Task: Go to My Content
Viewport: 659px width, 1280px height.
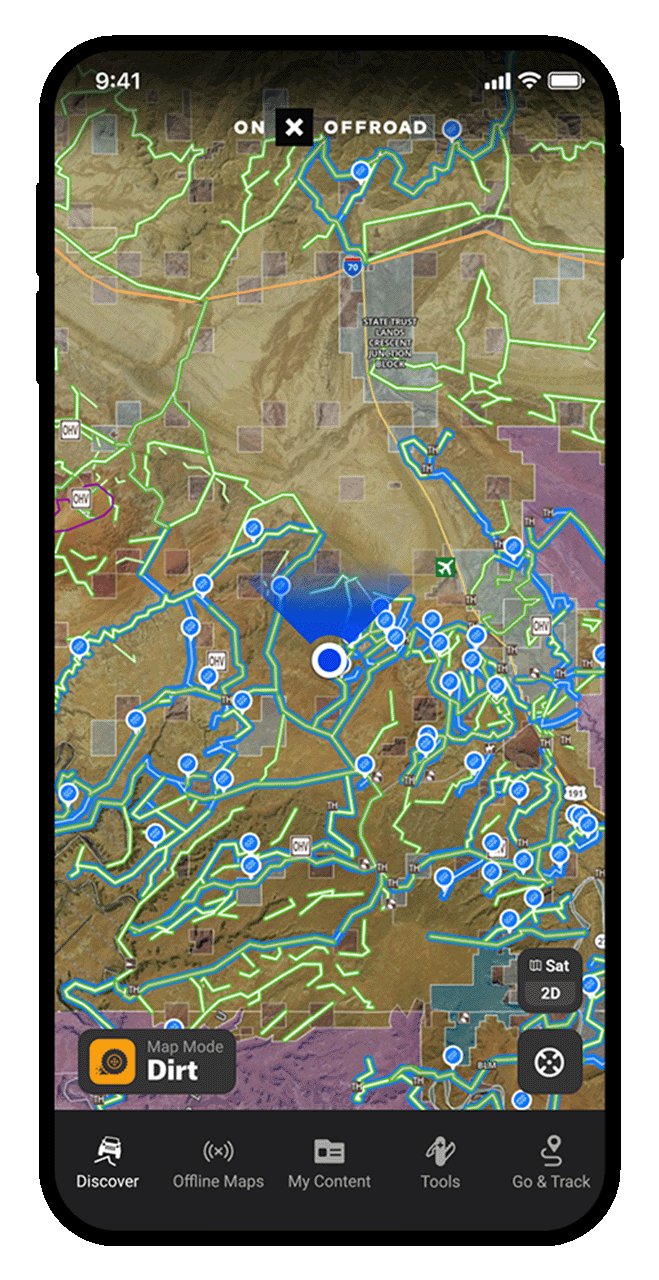Action: coord(329,1164)
